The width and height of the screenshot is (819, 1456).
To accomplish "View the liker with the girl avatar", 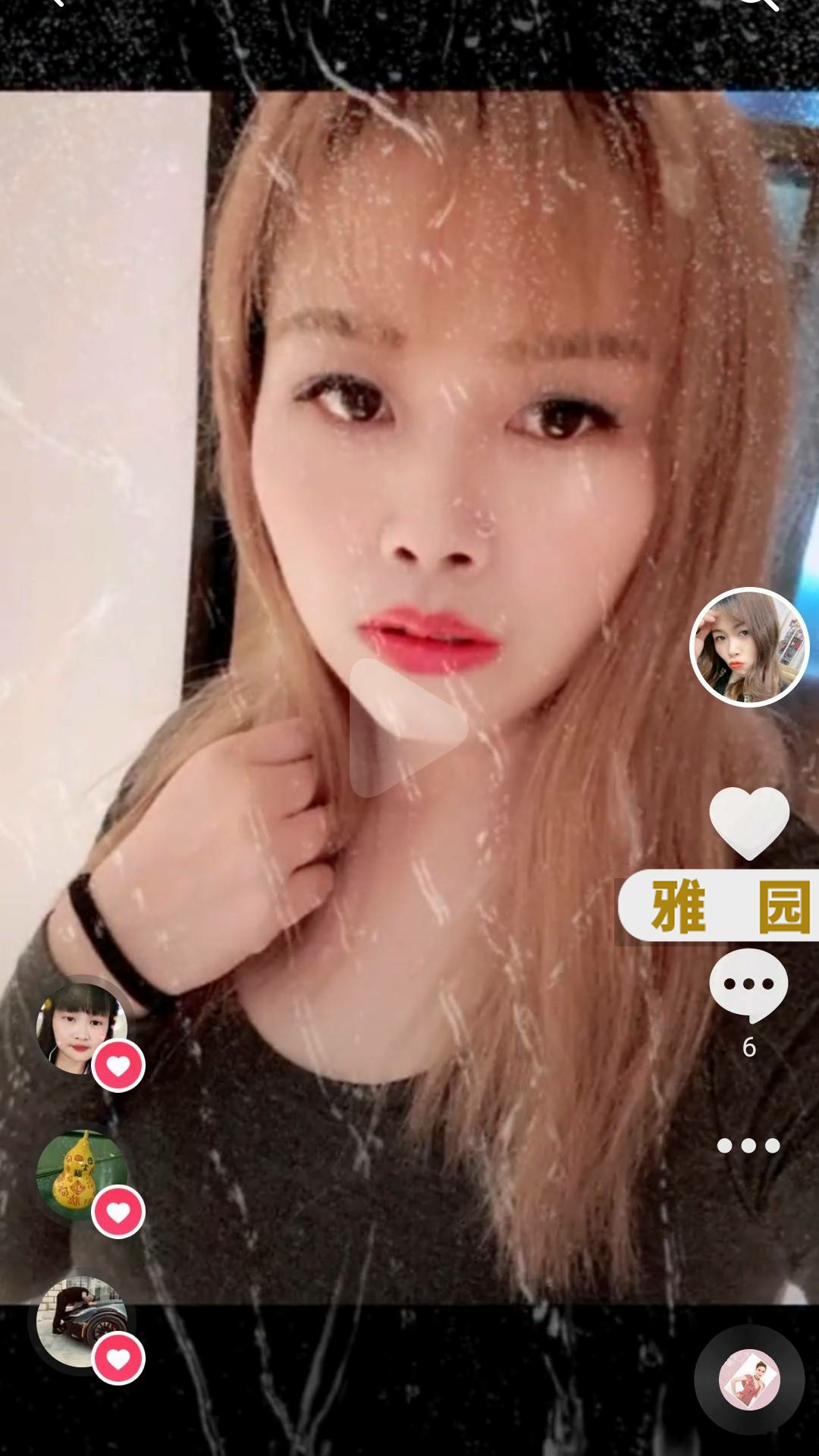I will click(x=82, y=1028).
